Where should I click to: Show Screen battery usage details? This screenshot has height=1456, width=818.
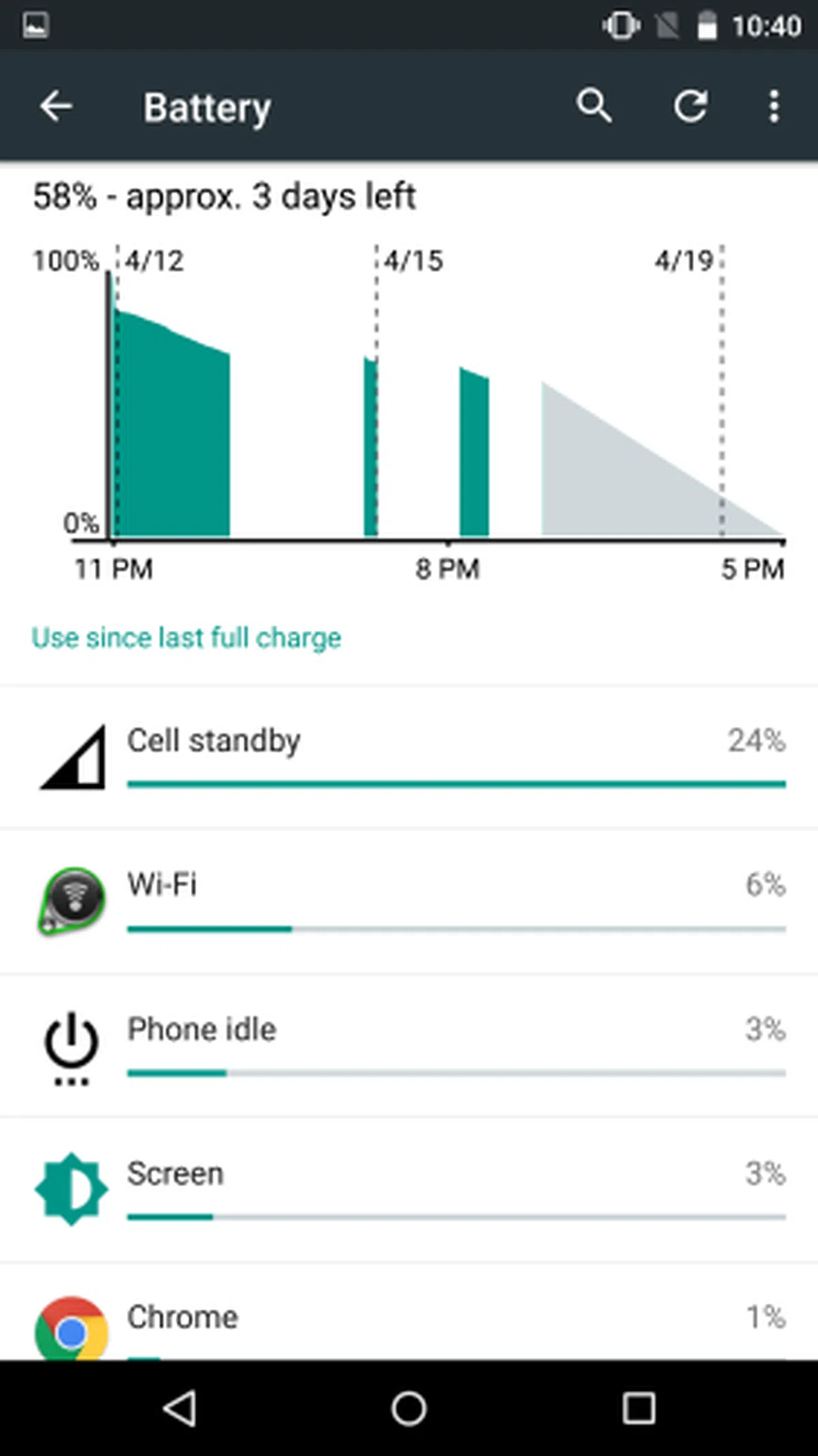pyautogui.click(x=409, y=1190)
